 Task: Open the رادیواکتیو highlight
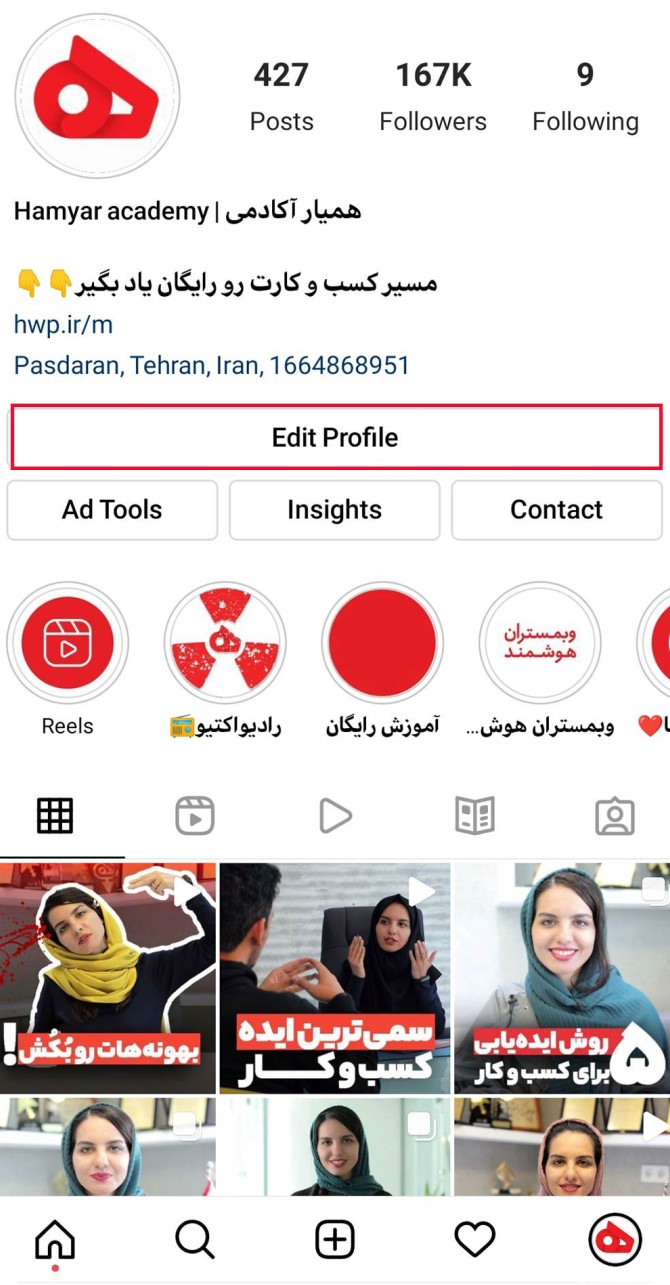click(225, 643)
